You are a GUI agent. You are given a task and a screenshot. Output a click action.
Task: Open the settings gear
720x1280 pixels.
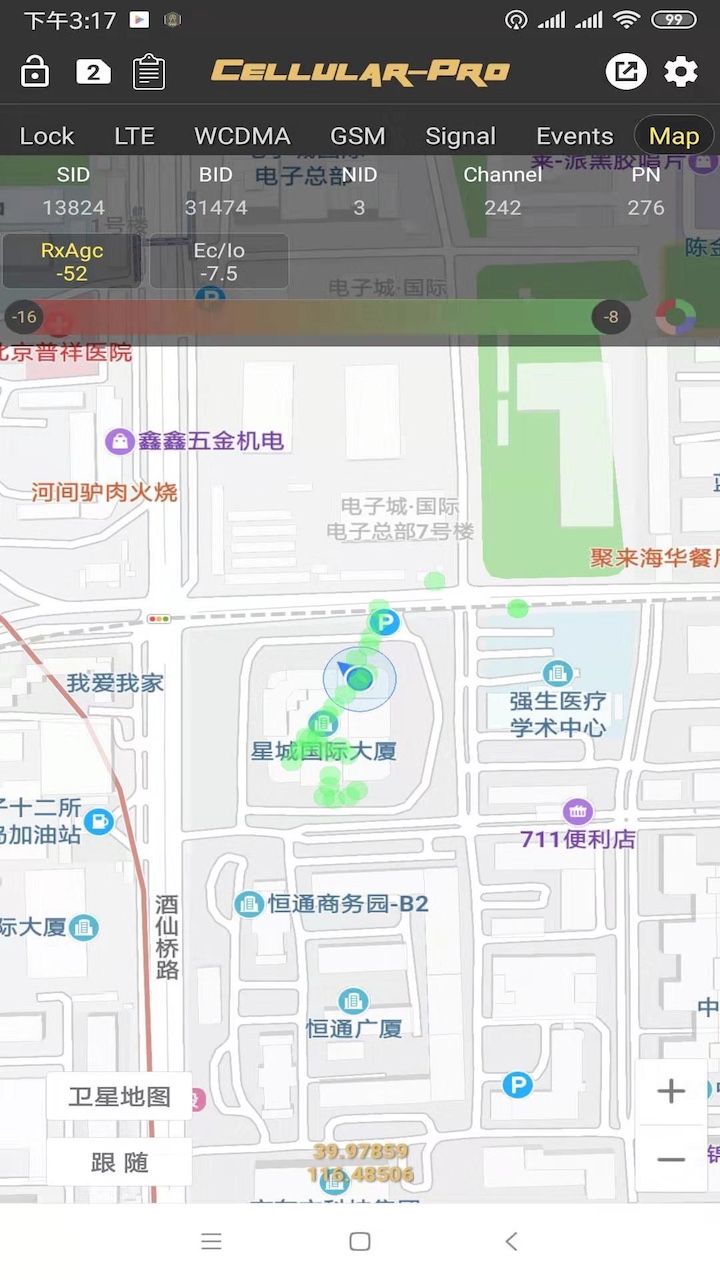(681, 71)
